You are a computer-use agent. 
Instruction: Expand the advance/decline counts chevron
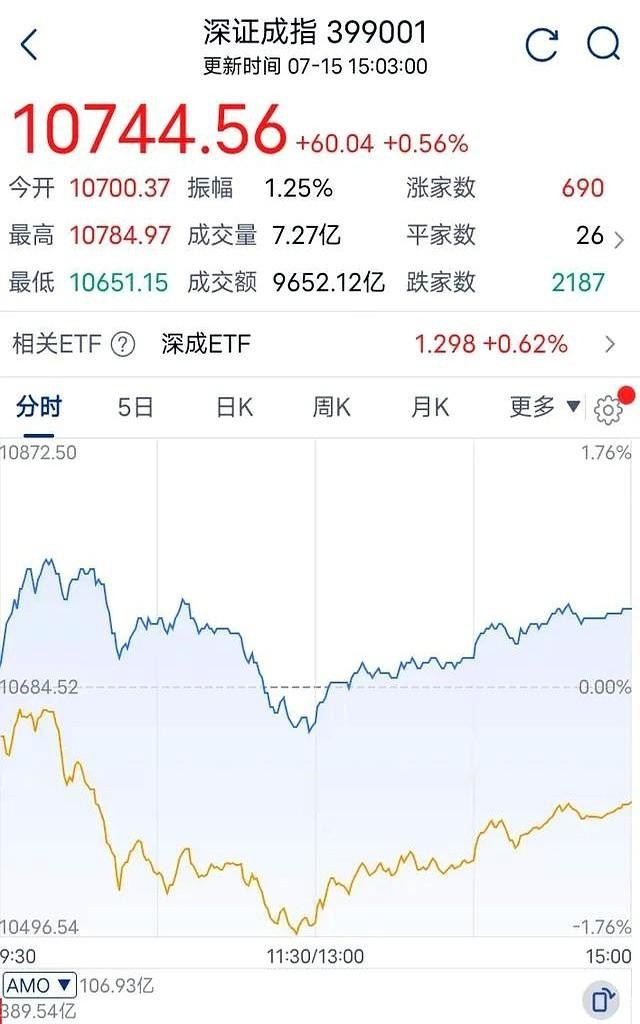coord(618,240)
